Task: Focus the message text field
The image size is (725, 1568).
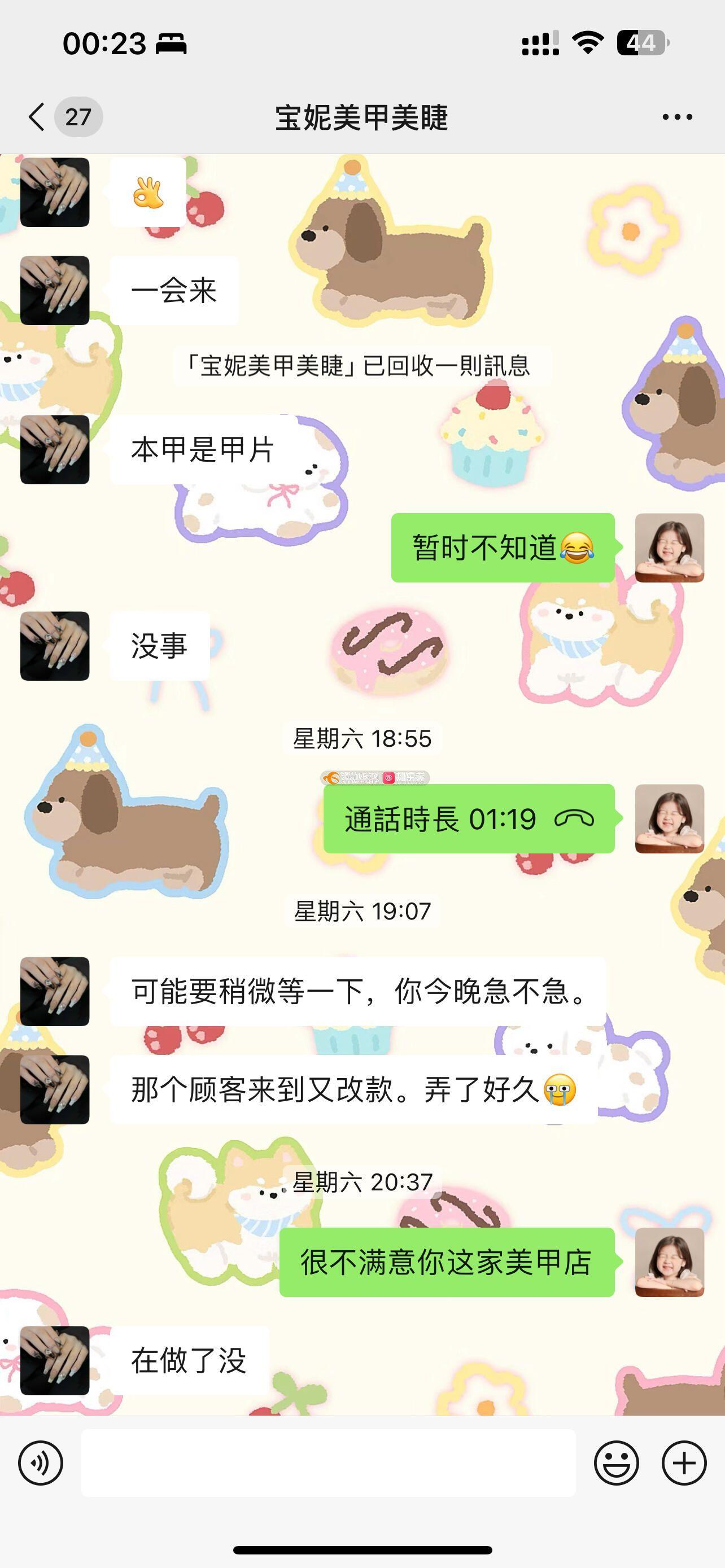Action: pyautogui.click(x=328, y=1462)
